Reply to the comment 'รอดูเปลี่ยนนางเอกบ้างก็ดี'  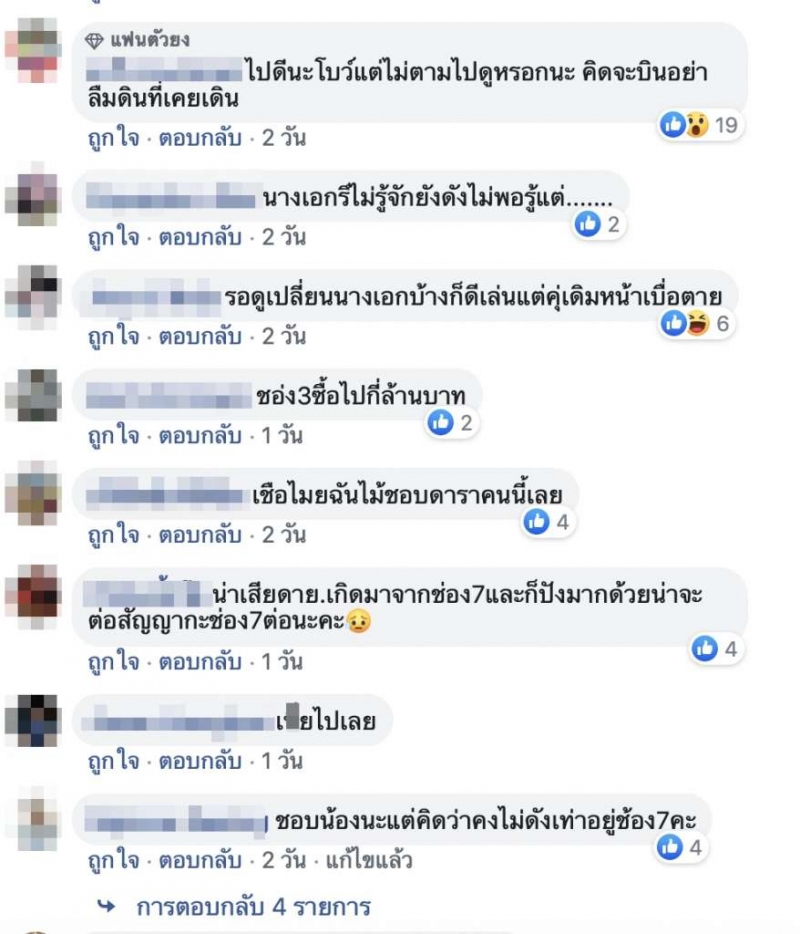tap(200, 336)
